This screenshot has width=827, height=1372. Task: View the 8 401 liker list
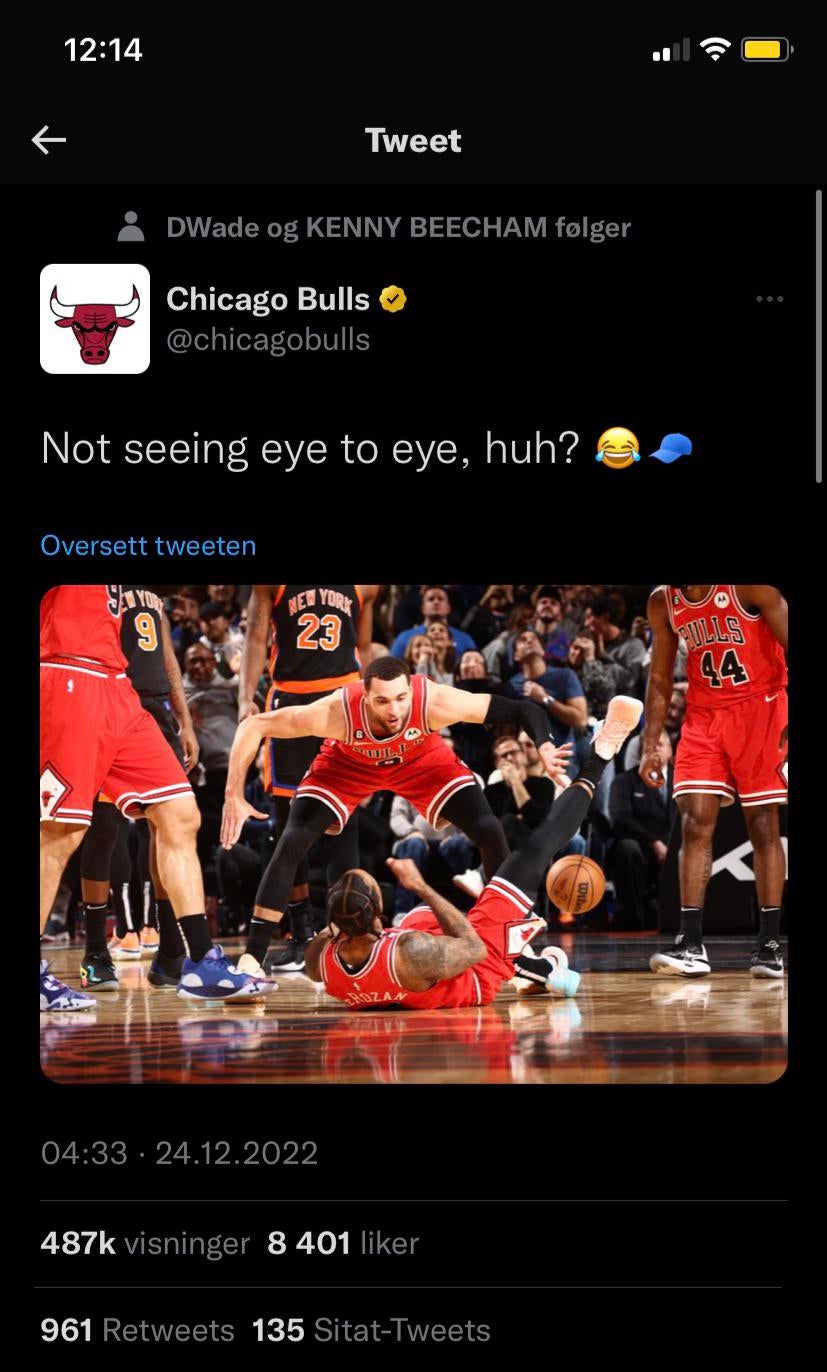[343, 1243]
